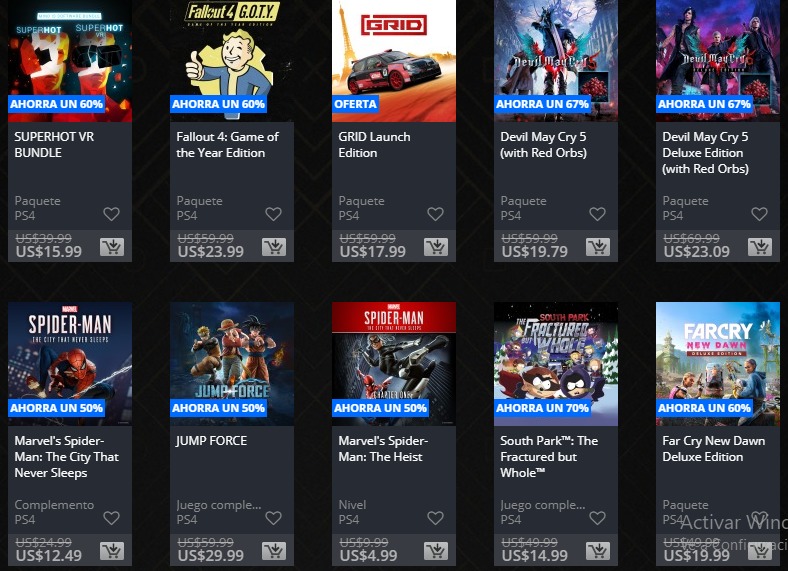Open Devil May Cry 5 Deluxe Edition card
Screen dimensions: 788x571
point(717,60)
